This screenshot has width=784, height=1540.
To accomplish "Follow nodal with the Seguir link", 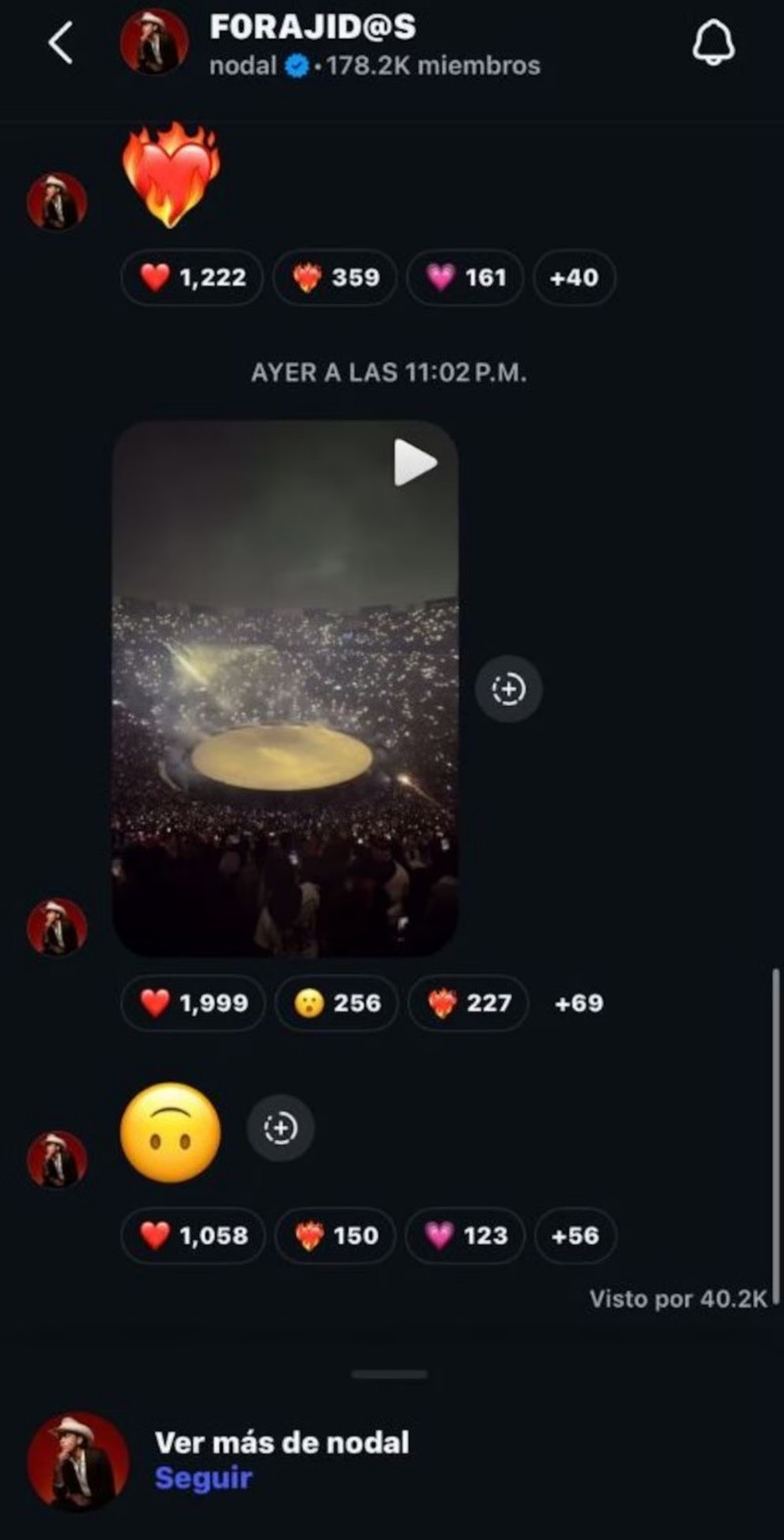I will click(203, 1477).
